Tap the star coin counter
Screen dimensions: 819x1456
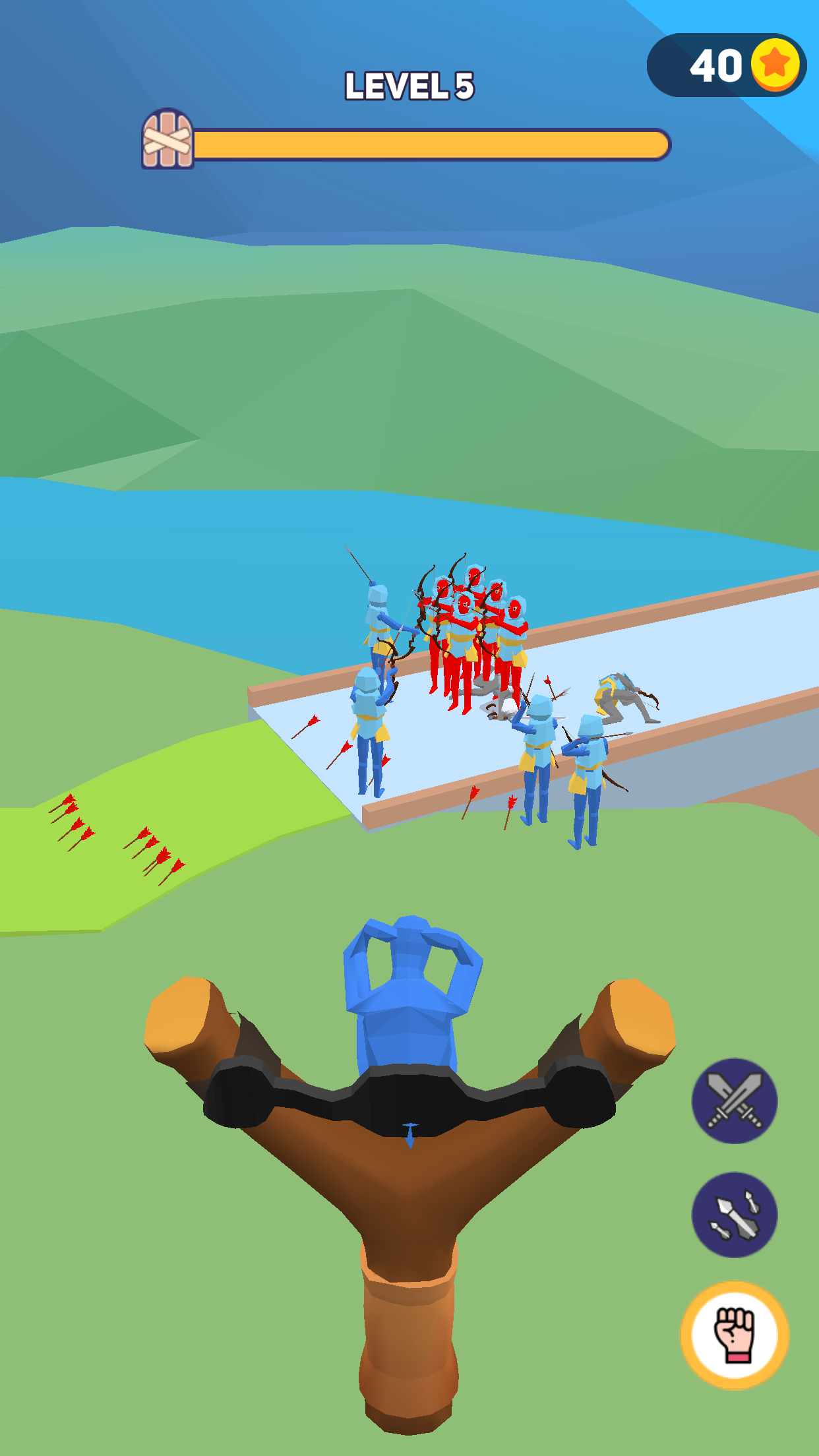pyautogui.click(x=726, y=65)
